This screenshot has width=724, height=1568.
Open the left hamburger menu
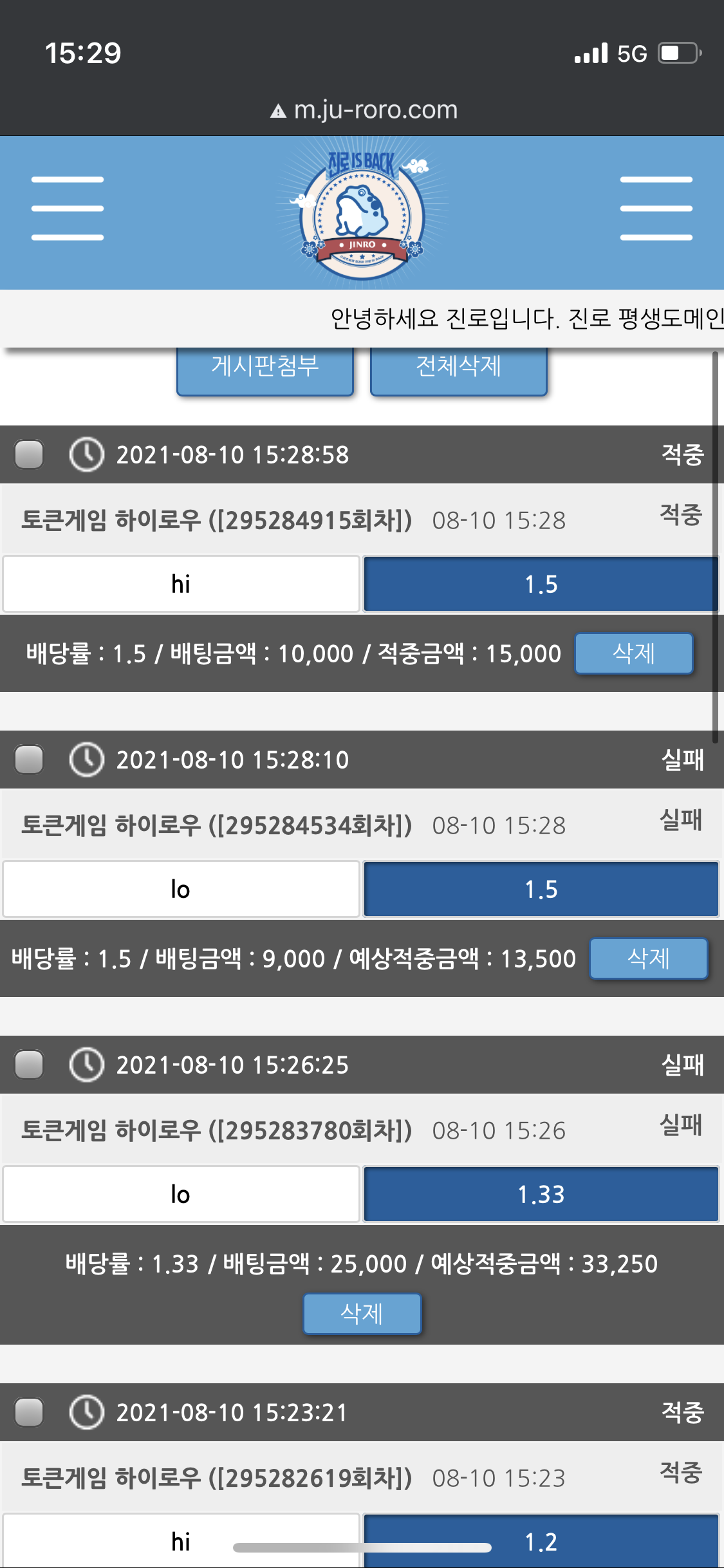[68, 209]
